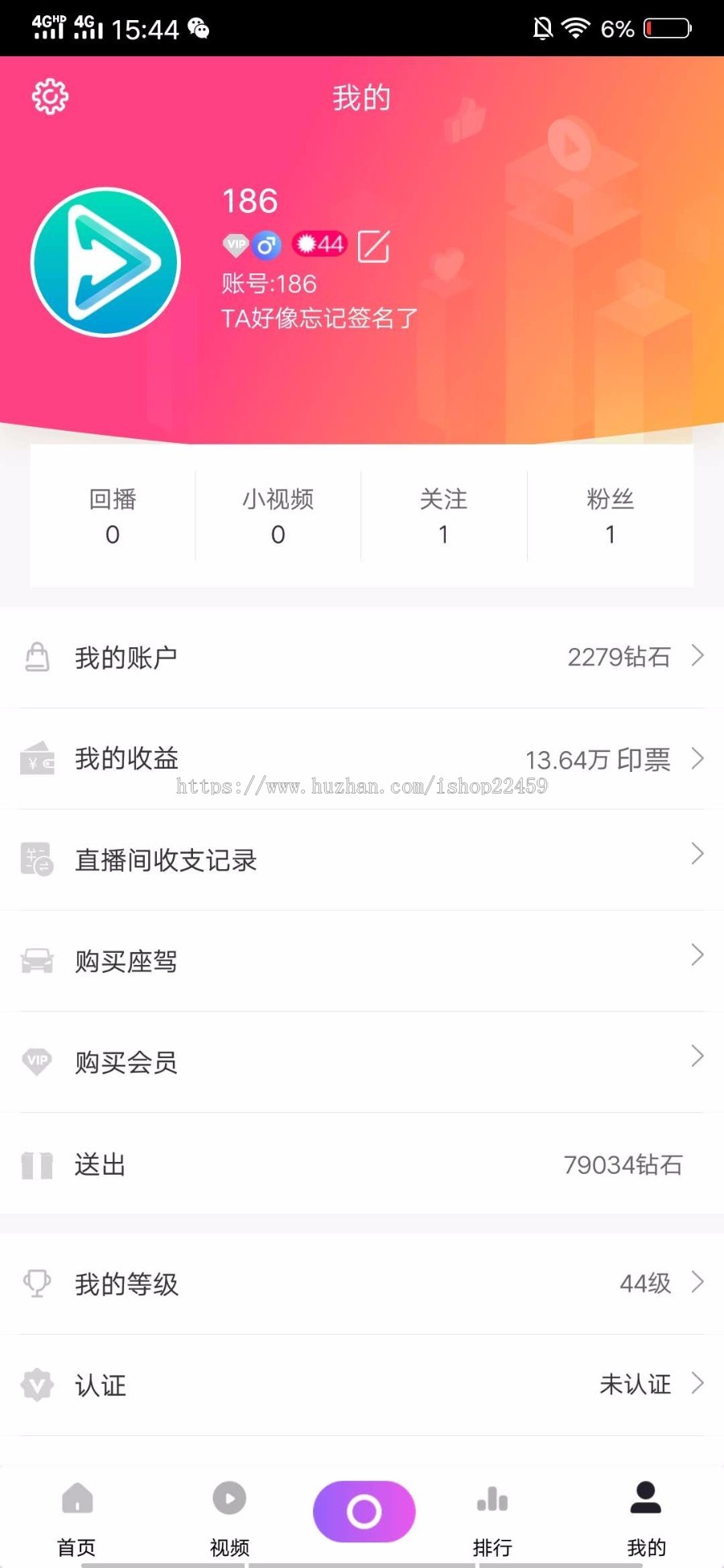Click the 认证 badge icon
The height and width of the screenshot is (1568, 724).
(36, 1385)
